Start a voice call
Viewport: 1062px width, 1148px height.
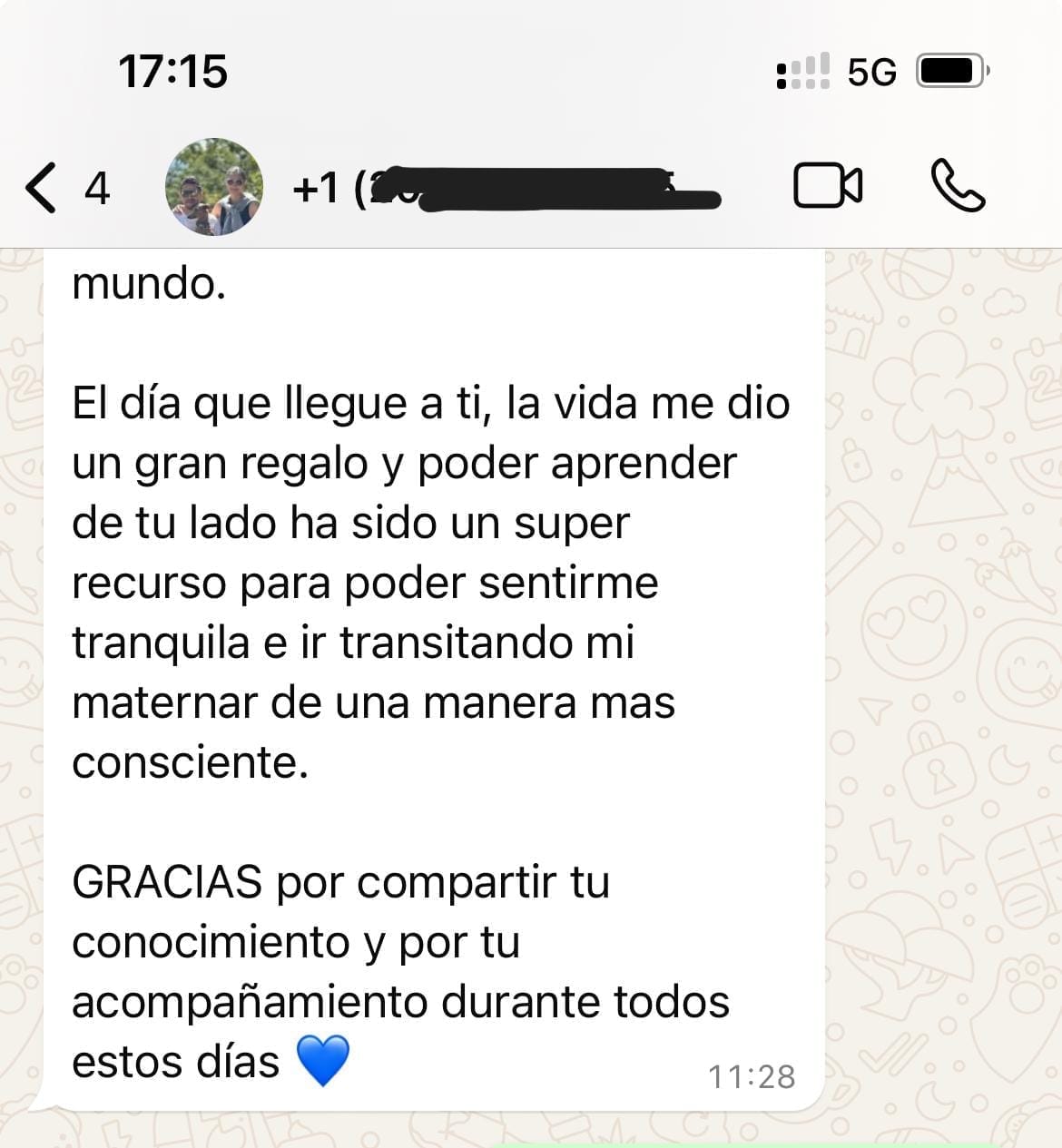point(958,186)
